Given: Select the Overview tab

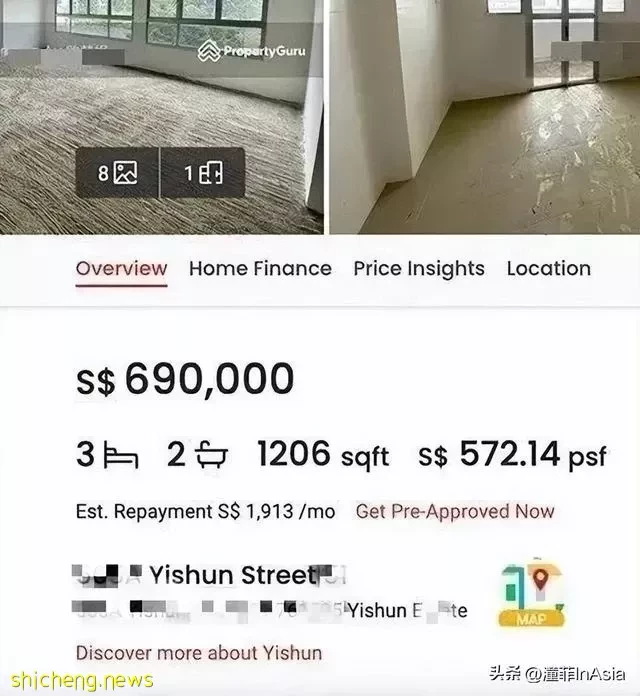Looking at the screenshot, I should (121, 268).
